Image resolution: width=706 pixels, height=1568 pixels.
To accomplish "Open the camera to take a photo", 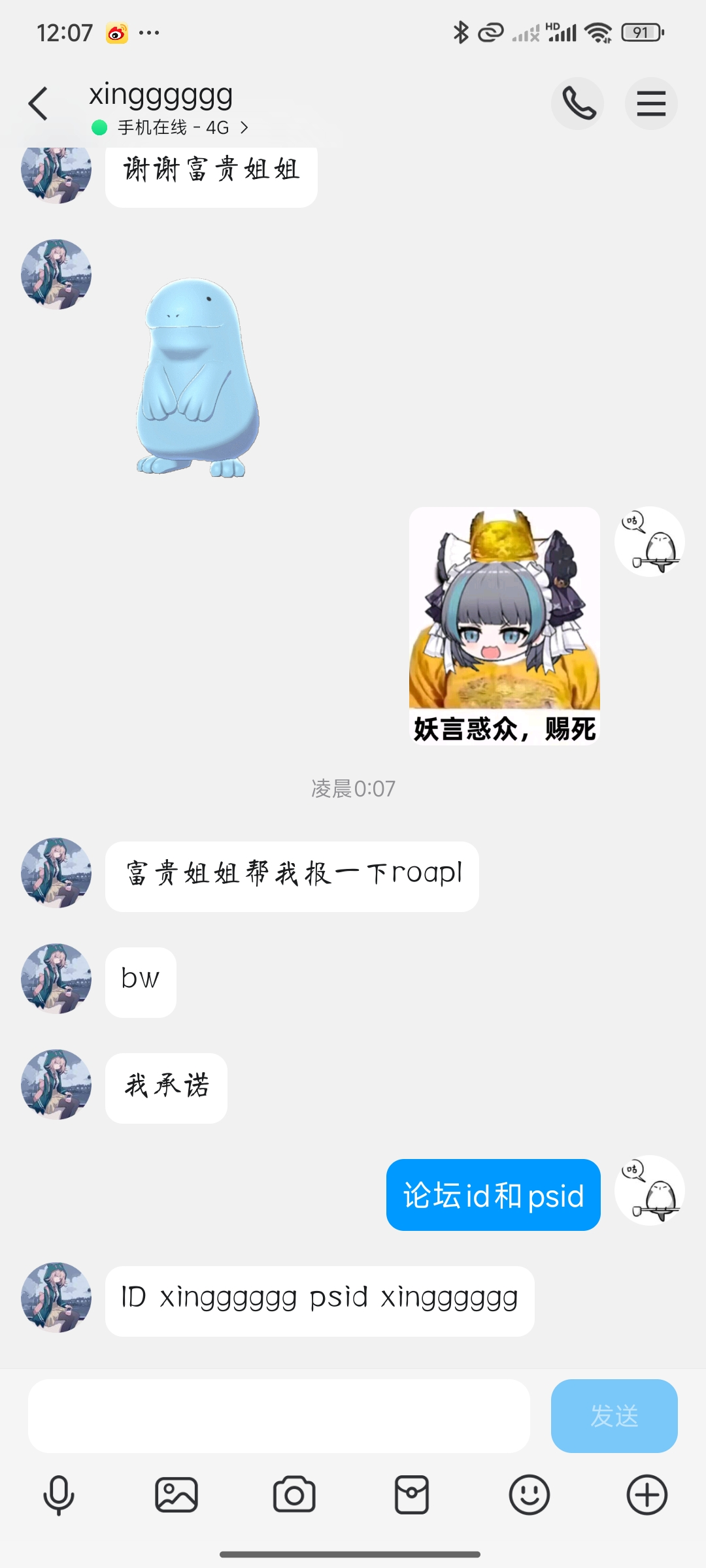I will [x=294, y=1495].
